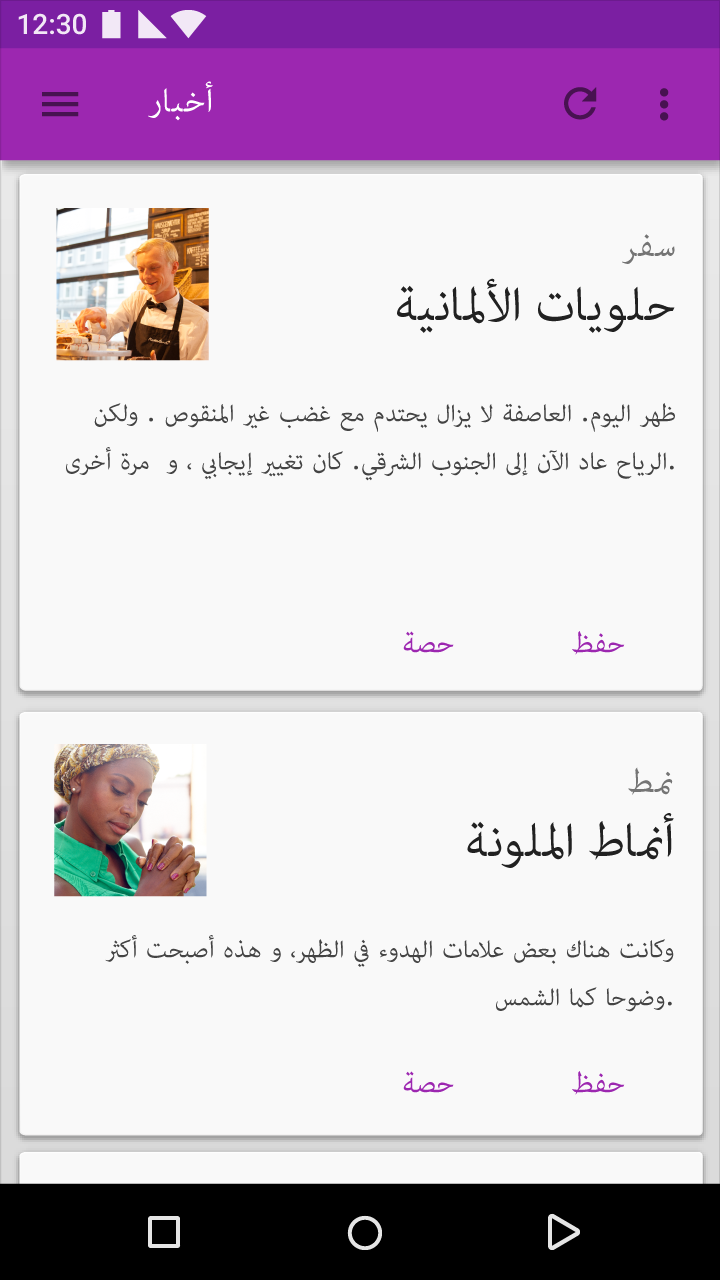Tap حصة on the أنماط الملونة card

428,1083
